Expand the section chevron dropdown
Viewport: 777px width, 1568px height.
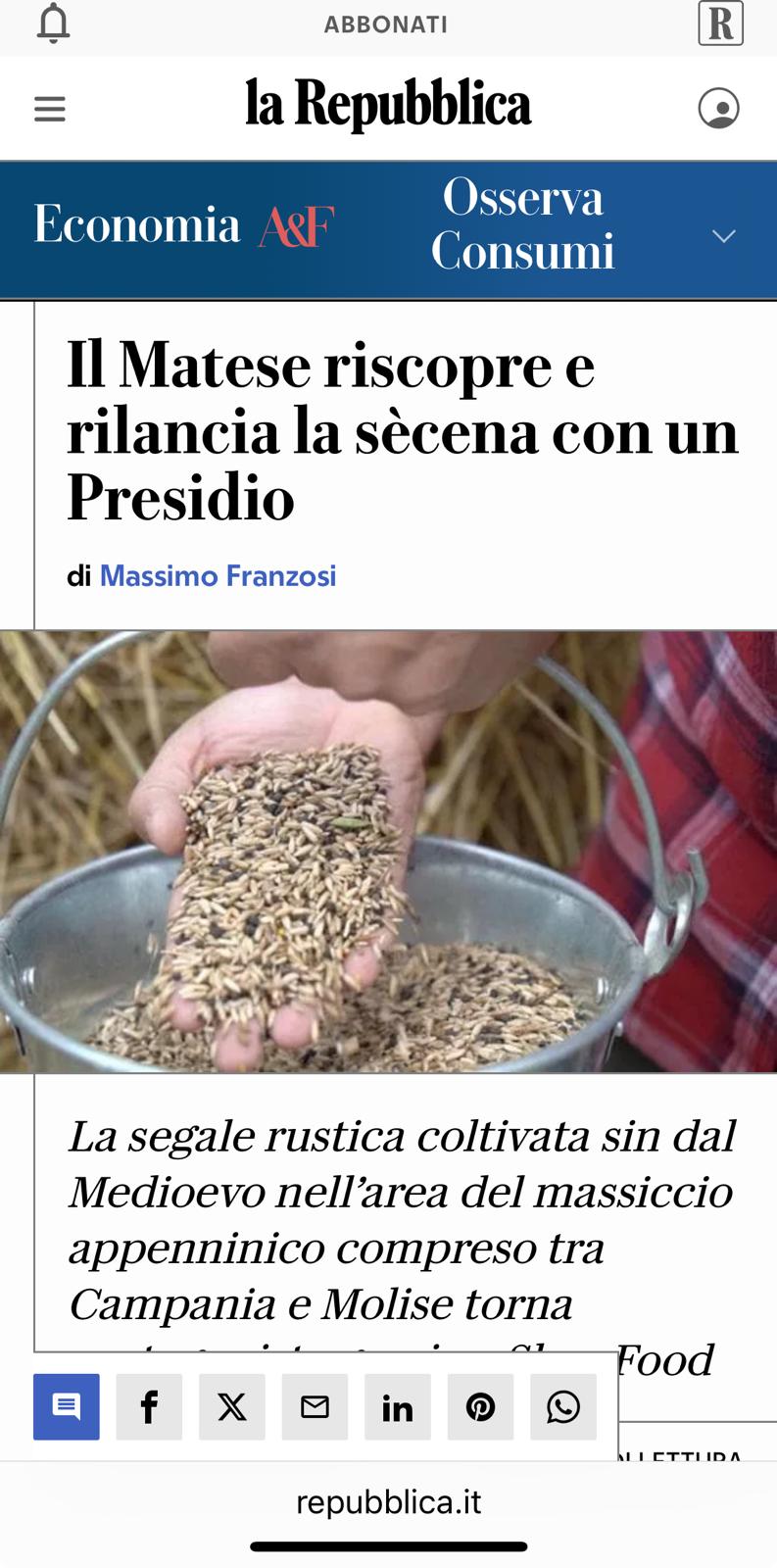[x=723, y=236]
